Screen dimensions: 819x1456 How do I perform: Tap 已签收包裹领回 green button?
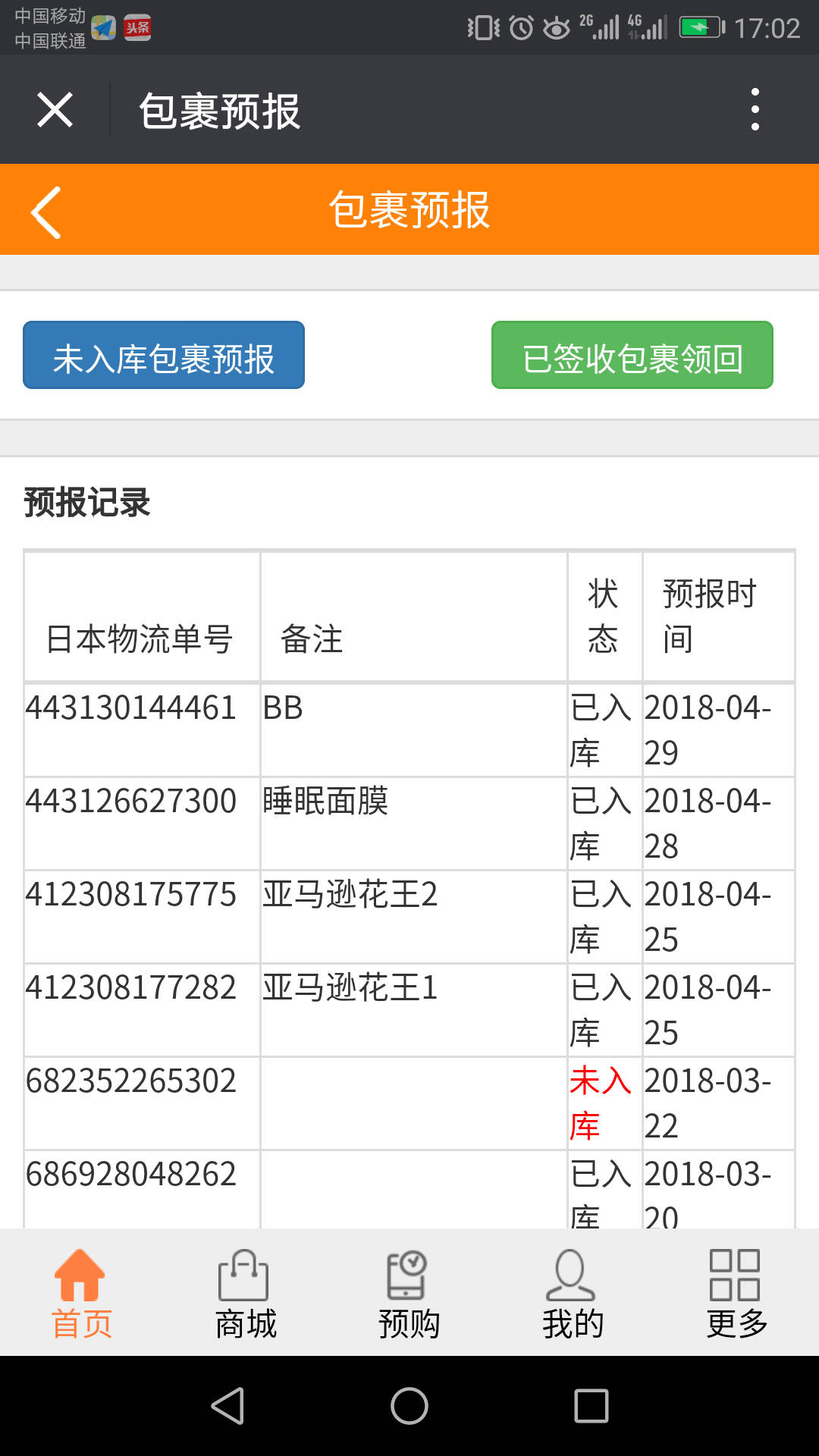632,355
